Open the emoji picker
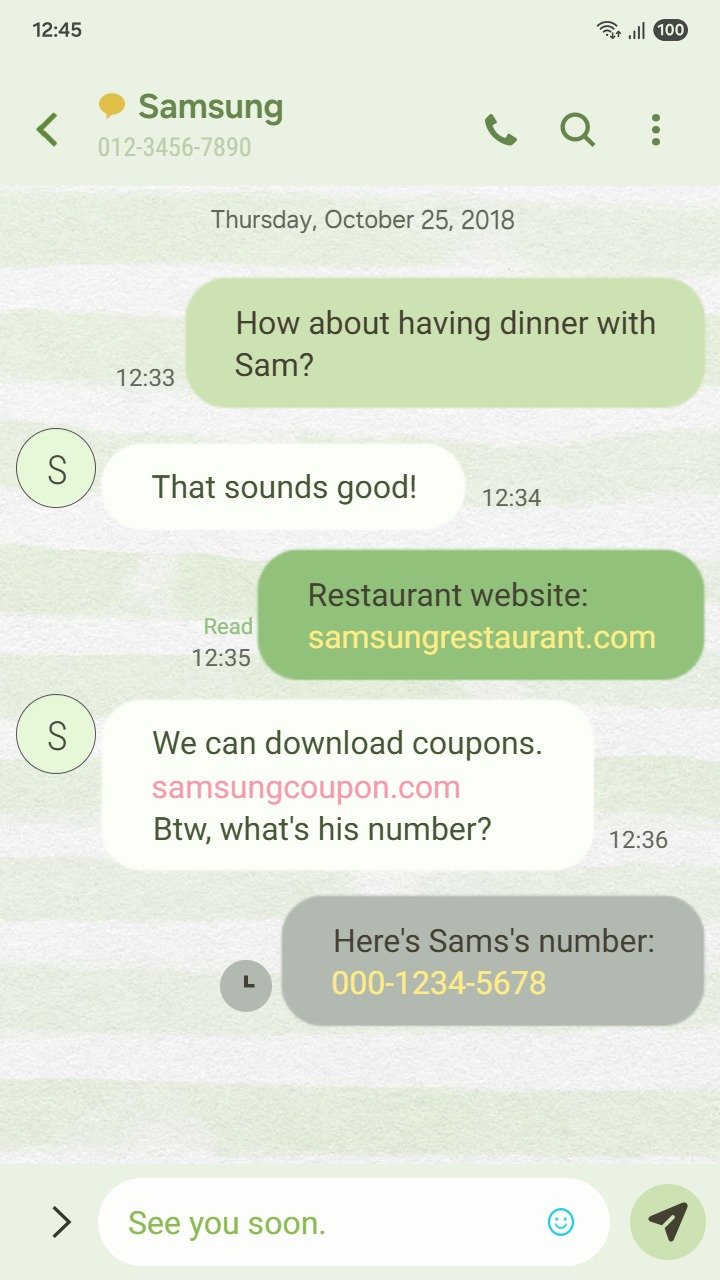This screenshot has width=720, height=1280. [561, 1221]
